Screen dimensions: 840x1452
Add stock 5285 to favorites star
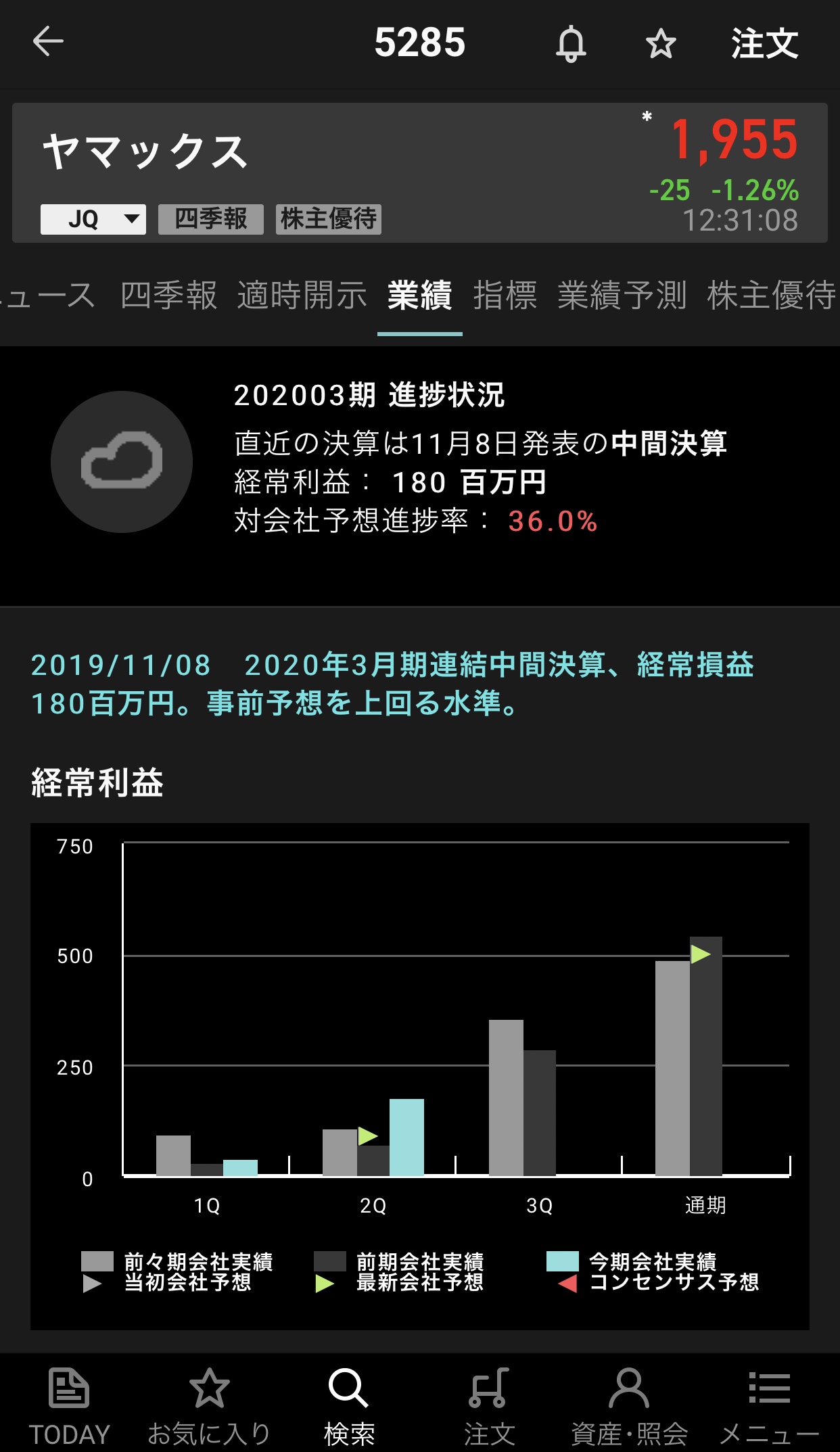(661, 44)
